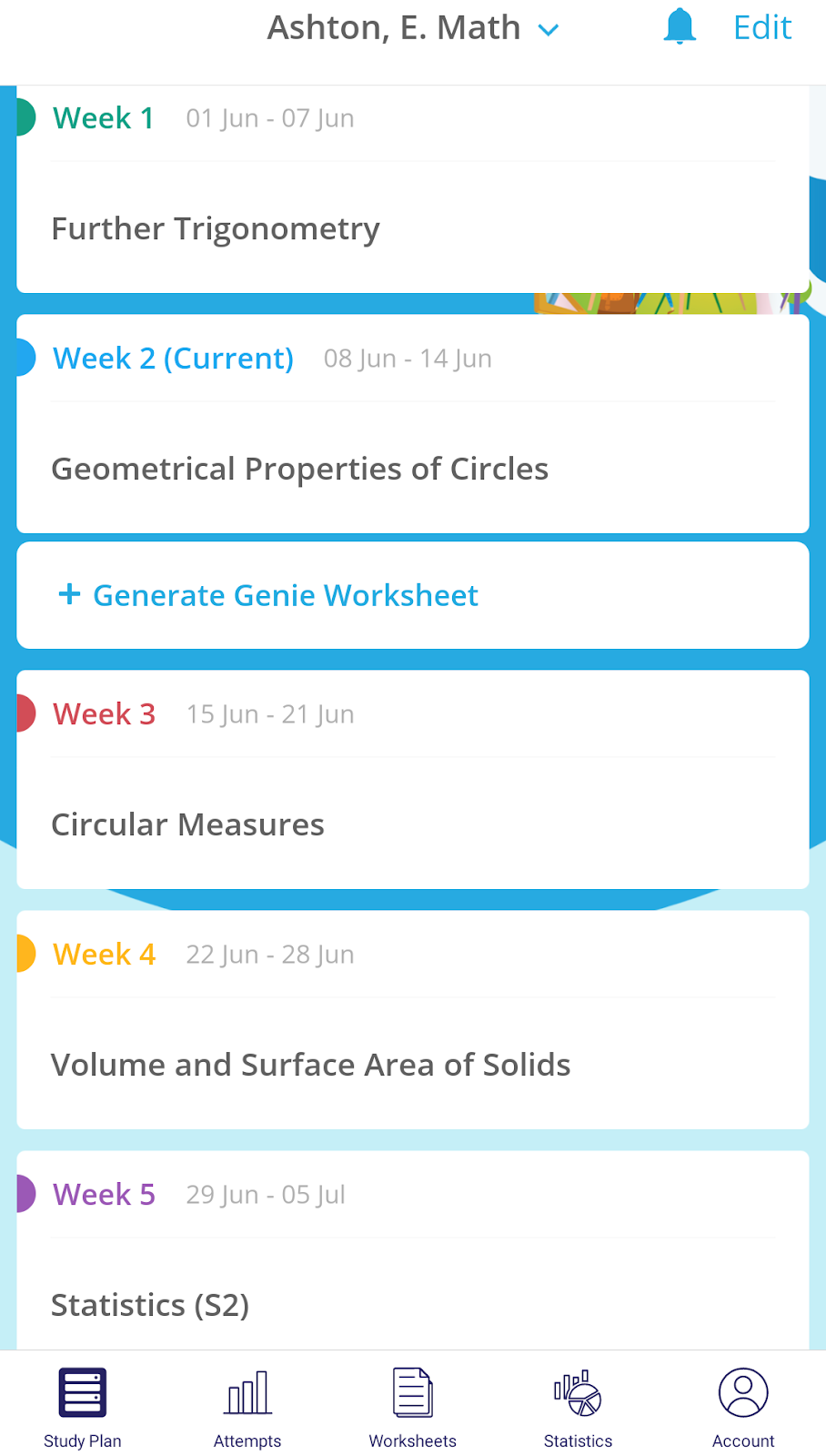Generate a Genie Worksheet

[413, 595]
